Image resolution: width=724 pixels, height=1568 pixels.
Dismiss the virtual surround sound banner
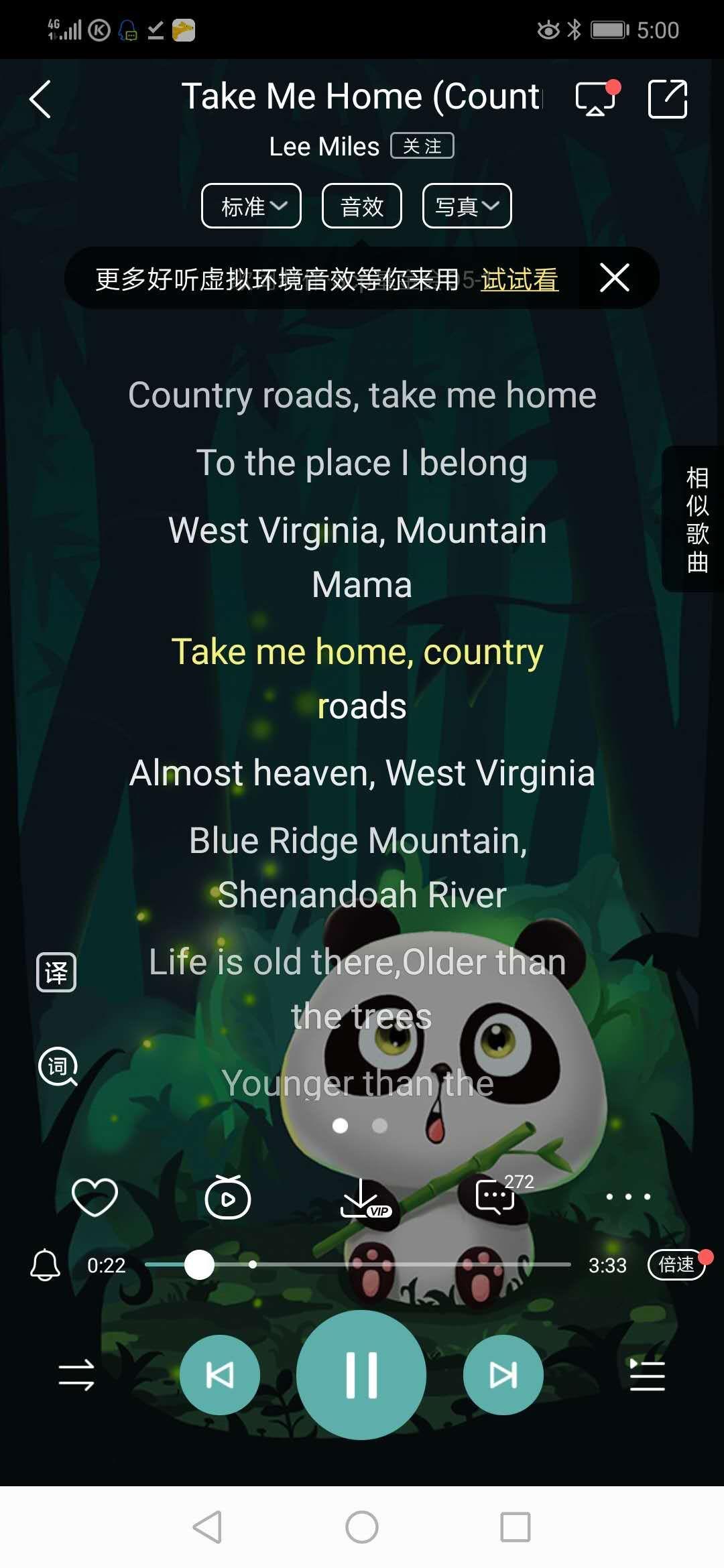coord(615,277)
